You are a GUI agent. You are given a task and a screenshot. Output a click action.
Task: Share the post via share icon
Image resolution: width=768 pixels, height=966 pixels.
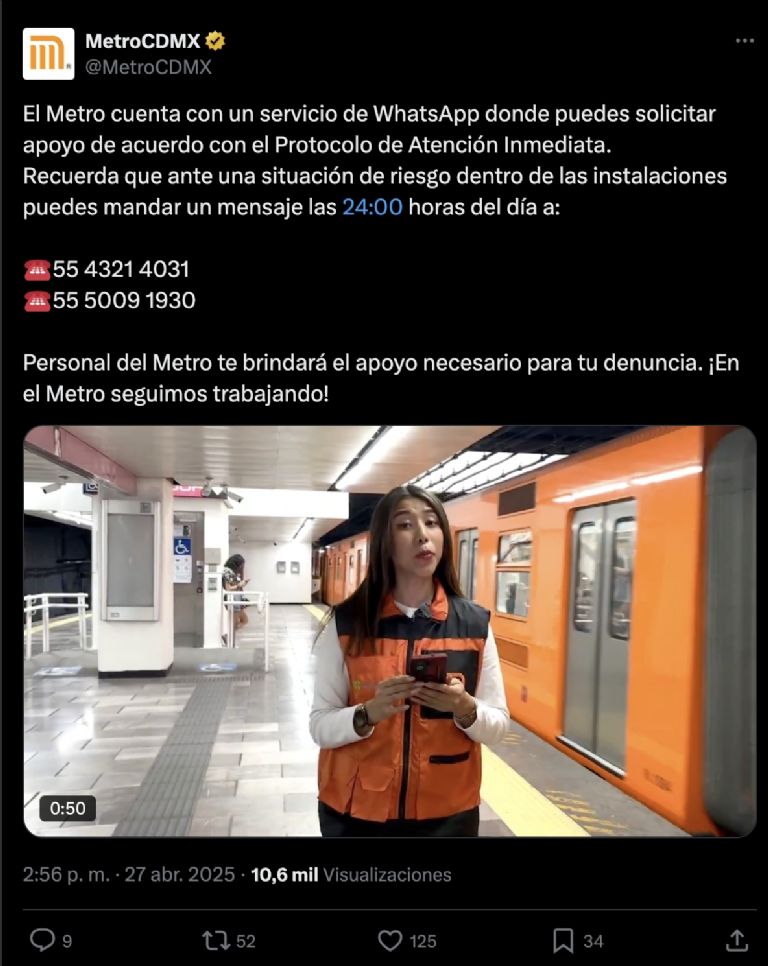pos(736,940)
